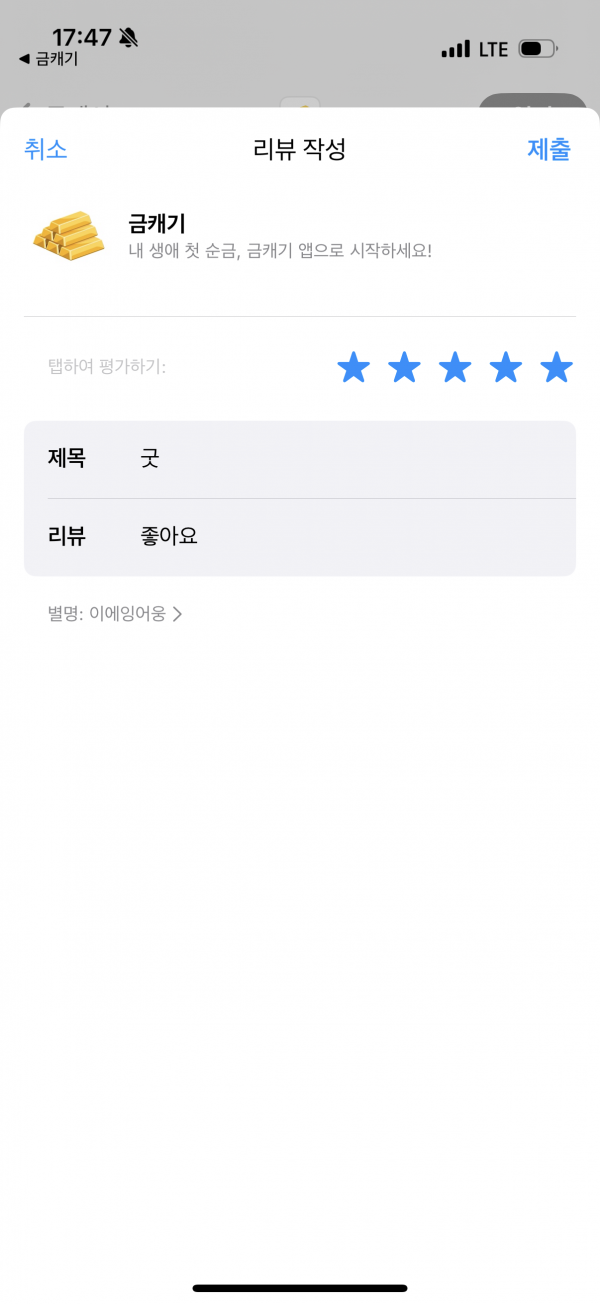
Task: Edit the 제목 title field
Action: [x=300, y=459]
